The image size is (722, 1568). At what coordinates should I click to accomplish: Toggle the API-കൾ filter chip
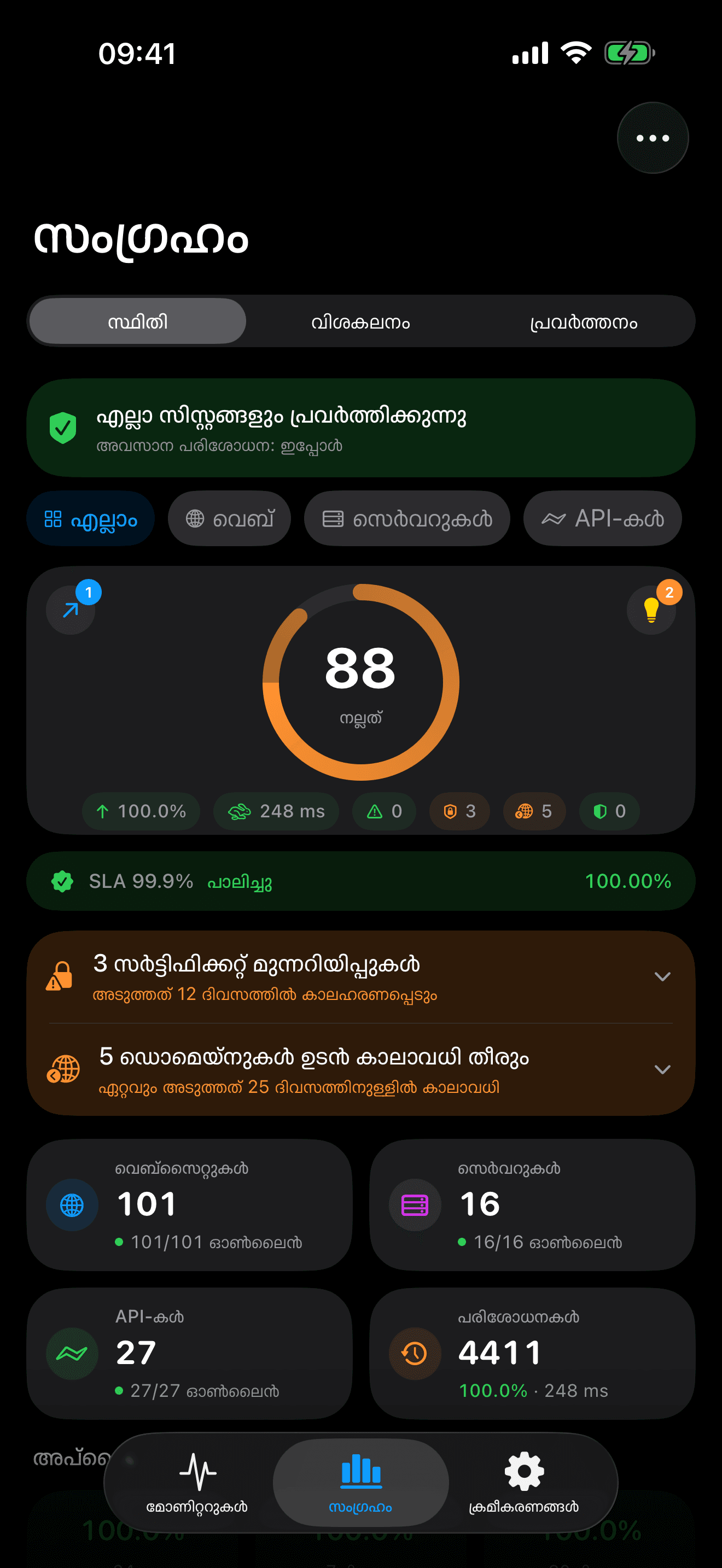point(602,518)
